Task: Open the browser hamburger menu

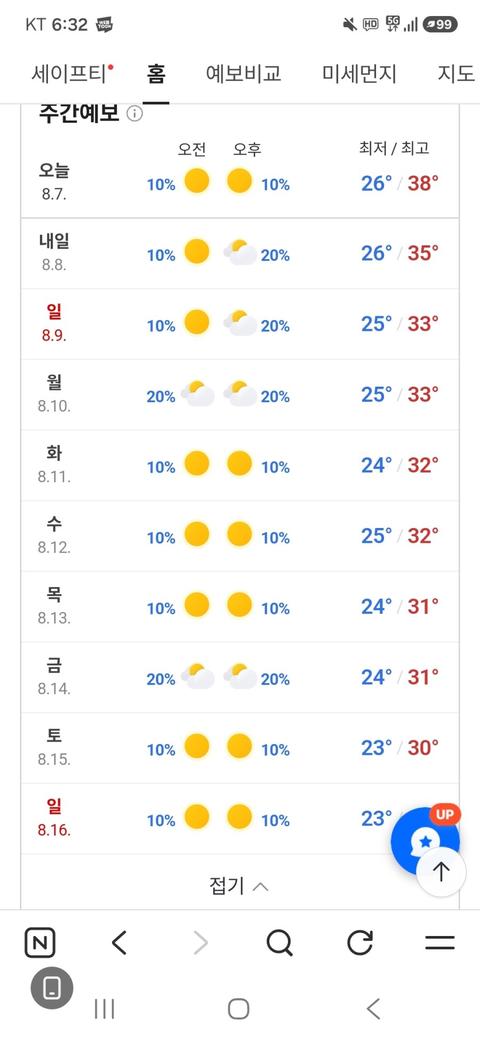Action: [x=440, y=942]
